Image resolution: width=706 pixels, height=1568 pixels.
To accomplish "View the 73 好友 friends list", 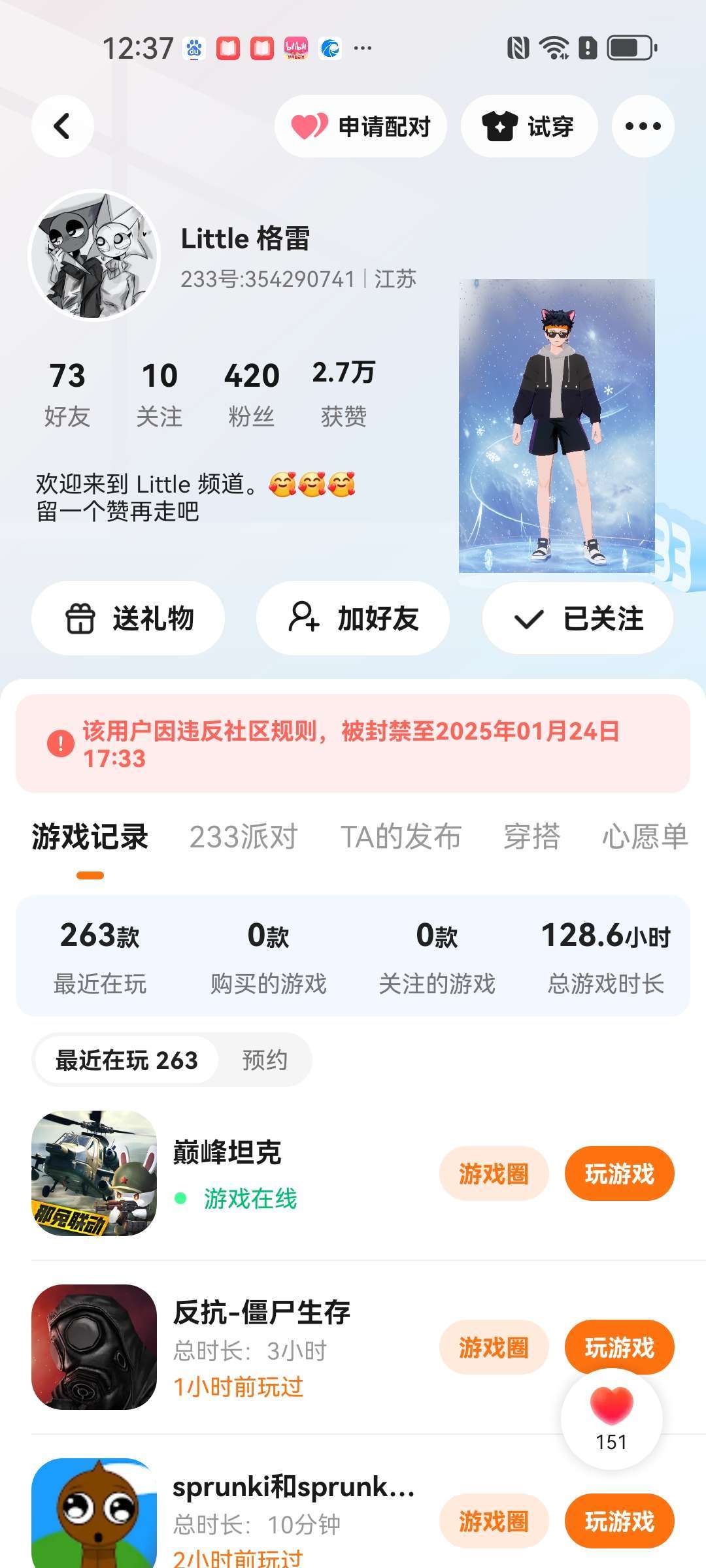I will coord(67,394).
